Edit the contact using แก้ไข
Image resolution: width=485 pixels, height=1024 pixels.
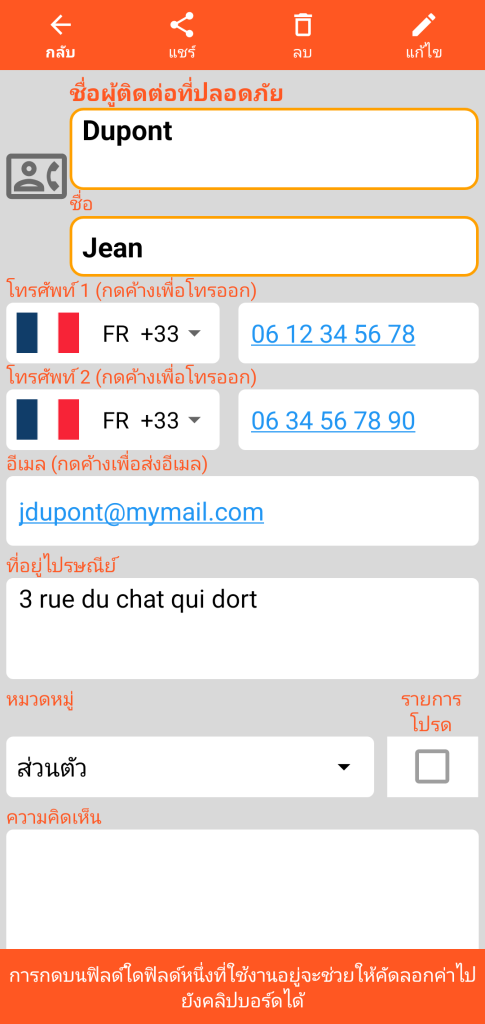(x=424, y=35)
